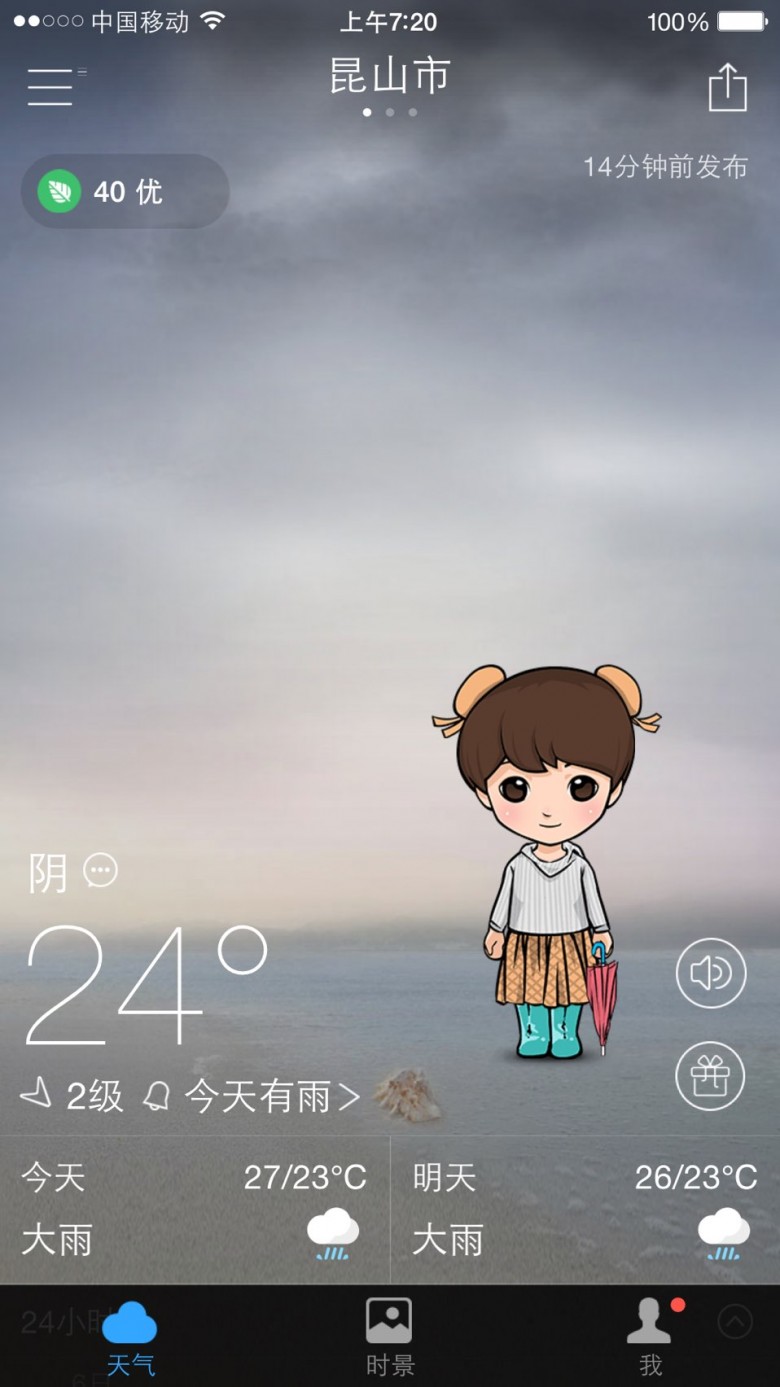Open tomorrow's 大雨 forecast card

[x=586, y=1210]
